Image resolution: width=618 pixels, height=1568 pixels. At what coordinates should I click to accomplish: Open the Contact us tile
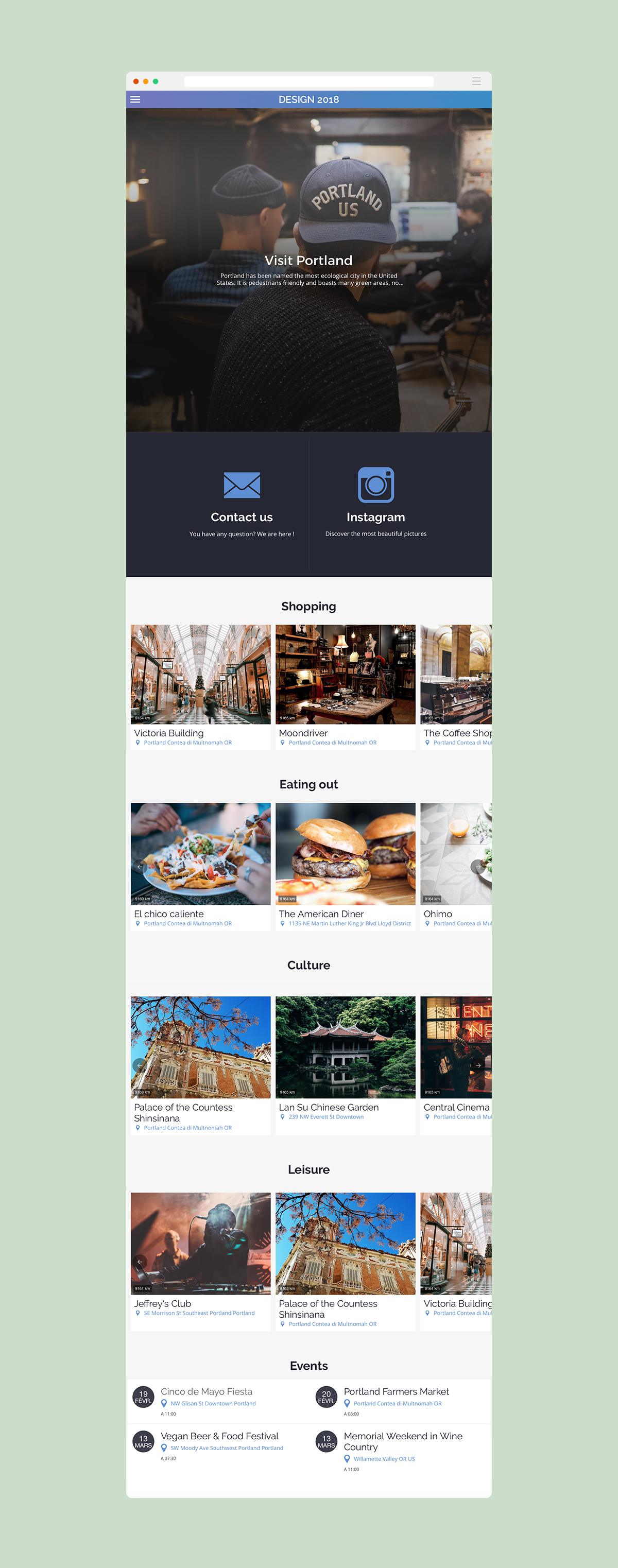point(242,504)
